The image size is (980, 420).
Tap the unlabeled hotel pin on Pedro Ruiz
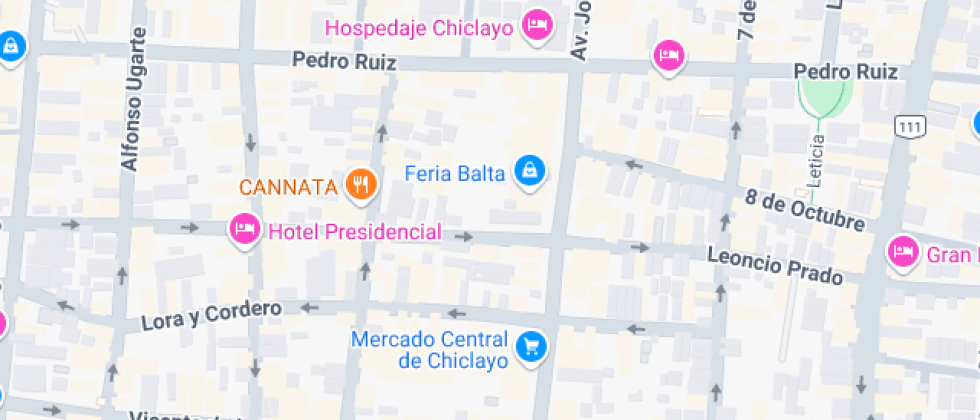[669, 54]
